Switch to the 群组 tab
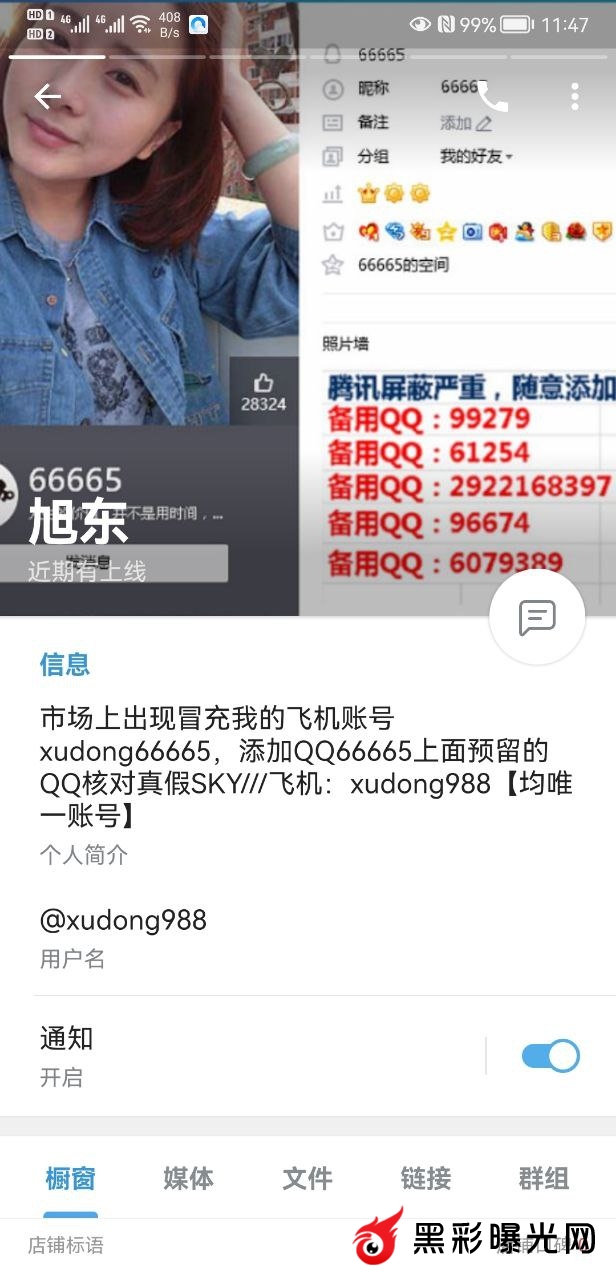 (543, 1179)
